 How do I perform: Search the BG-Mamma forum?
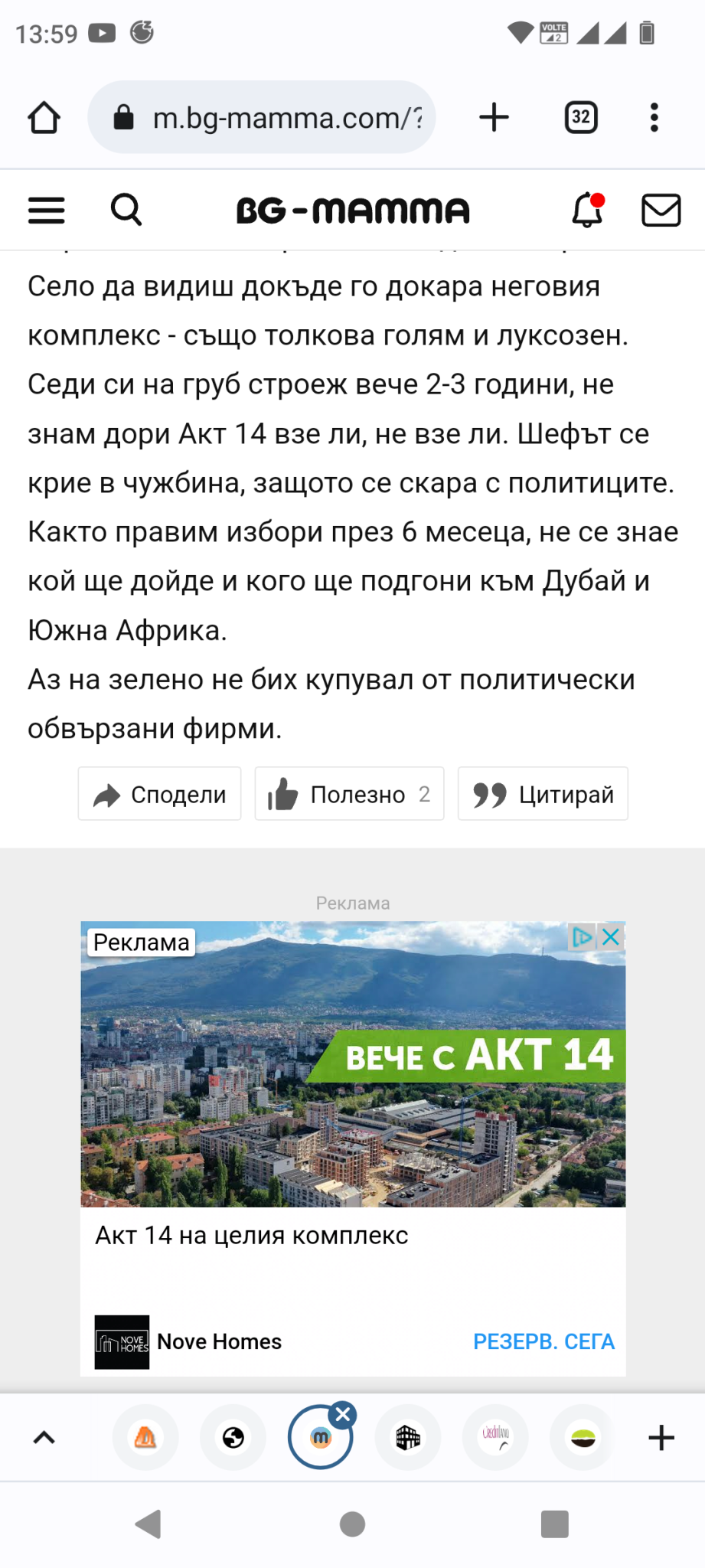(126, 210)
